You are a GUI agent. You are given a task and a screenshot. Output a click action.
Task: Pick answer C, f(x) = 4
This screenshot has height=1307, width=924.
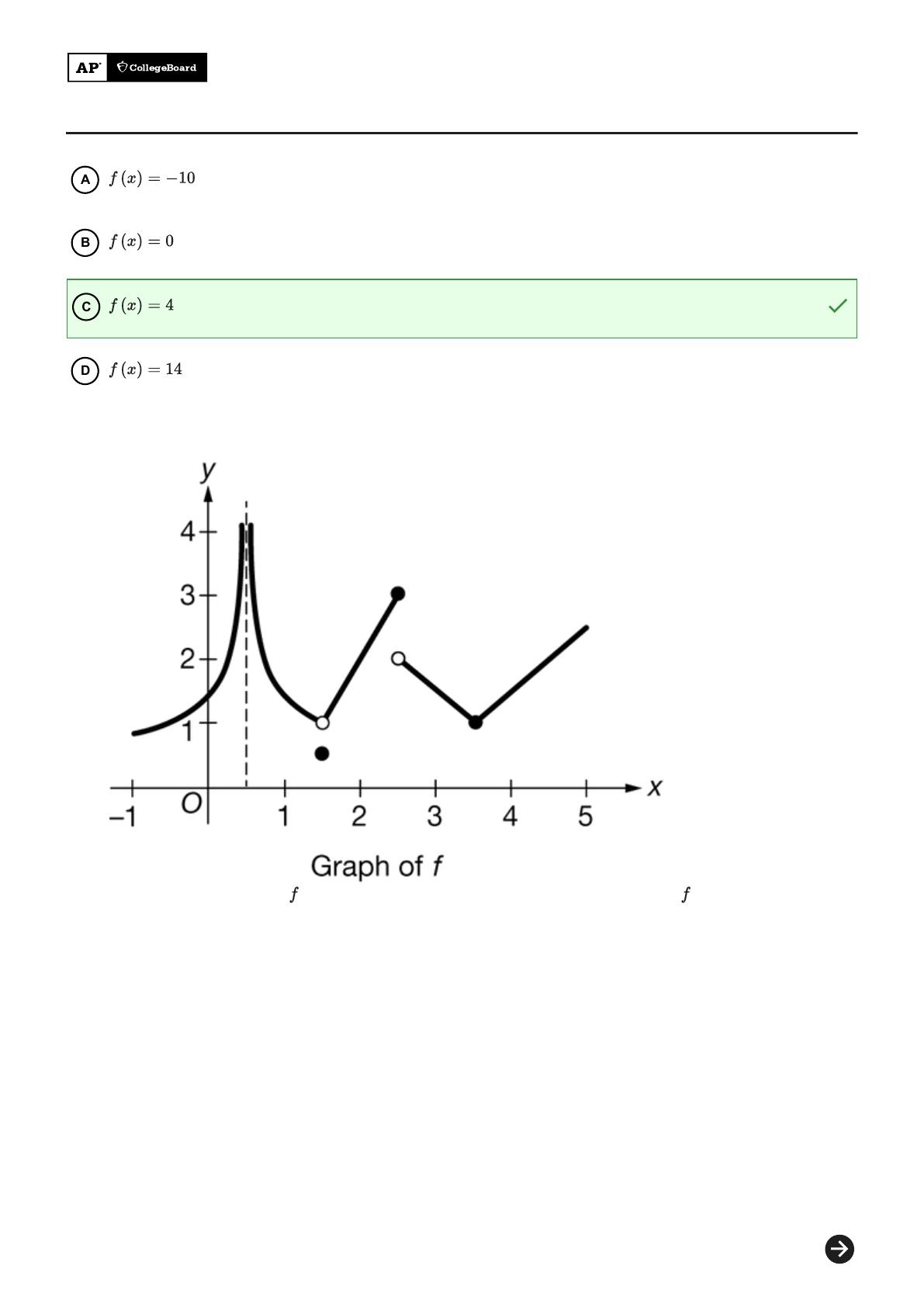(86, 307)
